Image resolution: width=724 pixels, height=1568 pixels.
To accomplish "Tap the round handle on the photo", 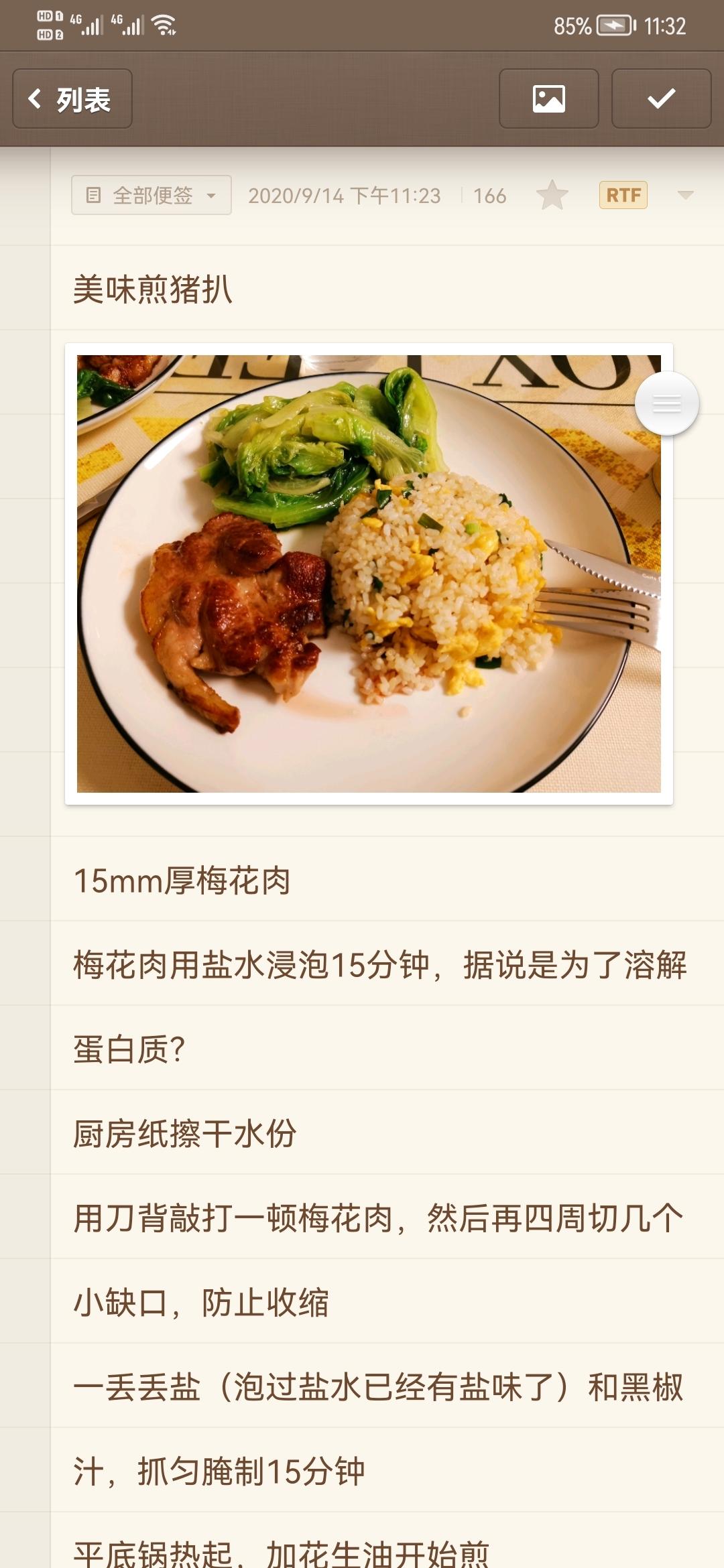I will point(666,403).
